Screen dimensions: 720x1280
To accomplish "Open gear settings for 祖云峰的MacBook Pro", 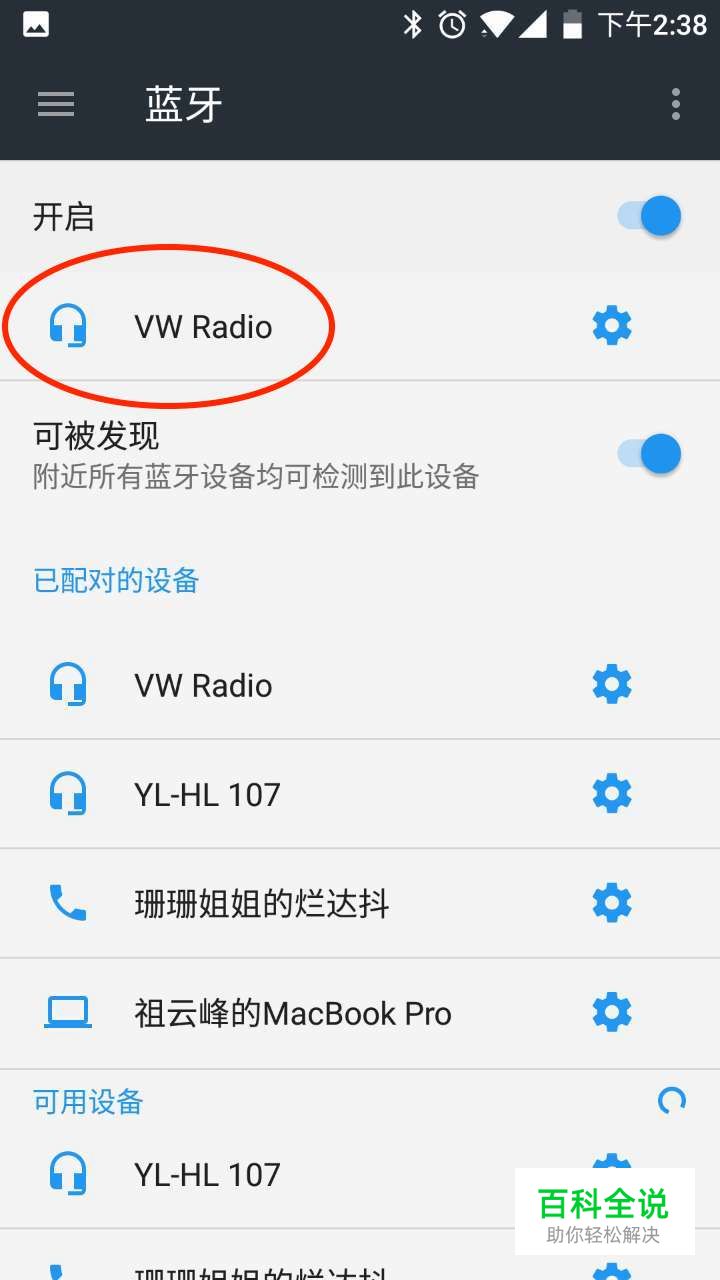I will 612,1012.
